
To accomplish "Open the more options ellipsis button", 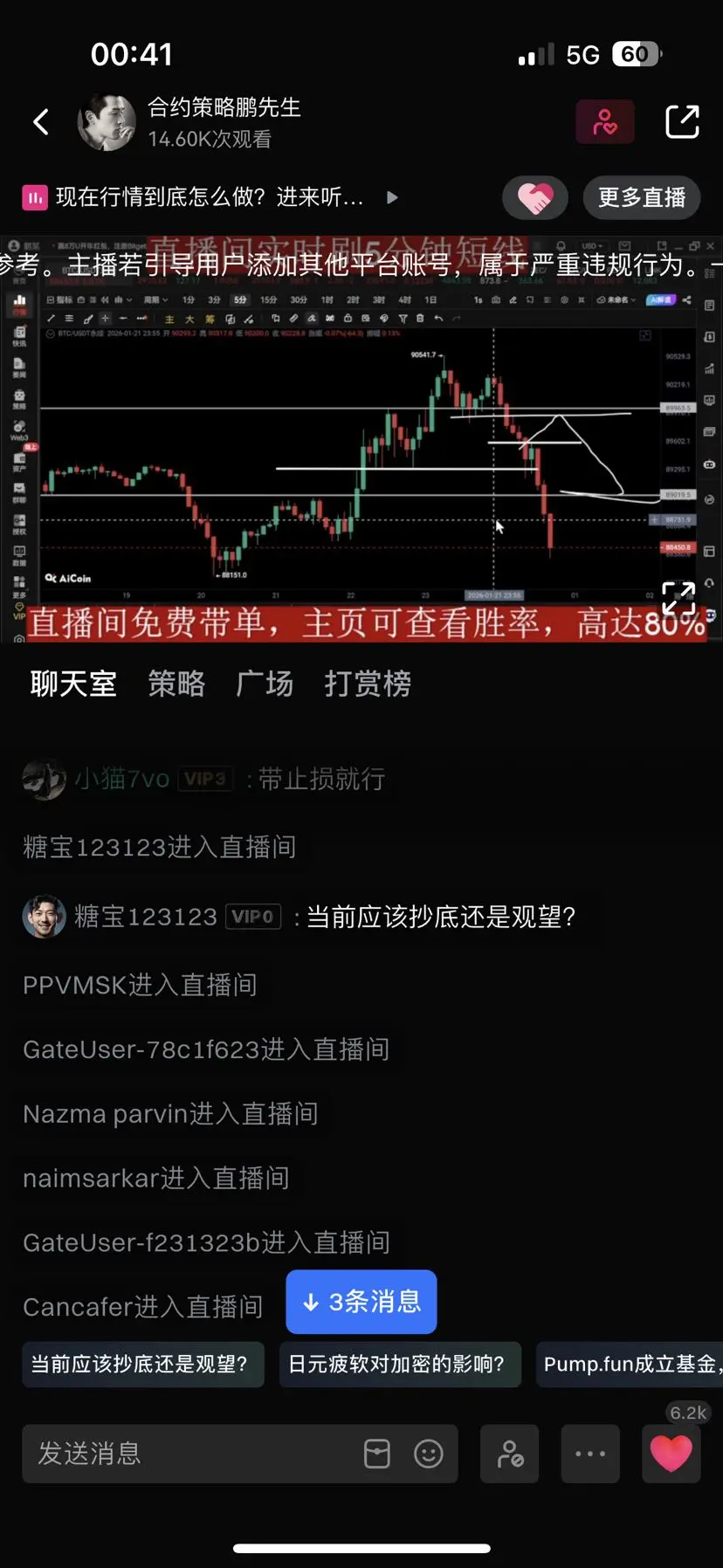I will tap(590, 1454).
